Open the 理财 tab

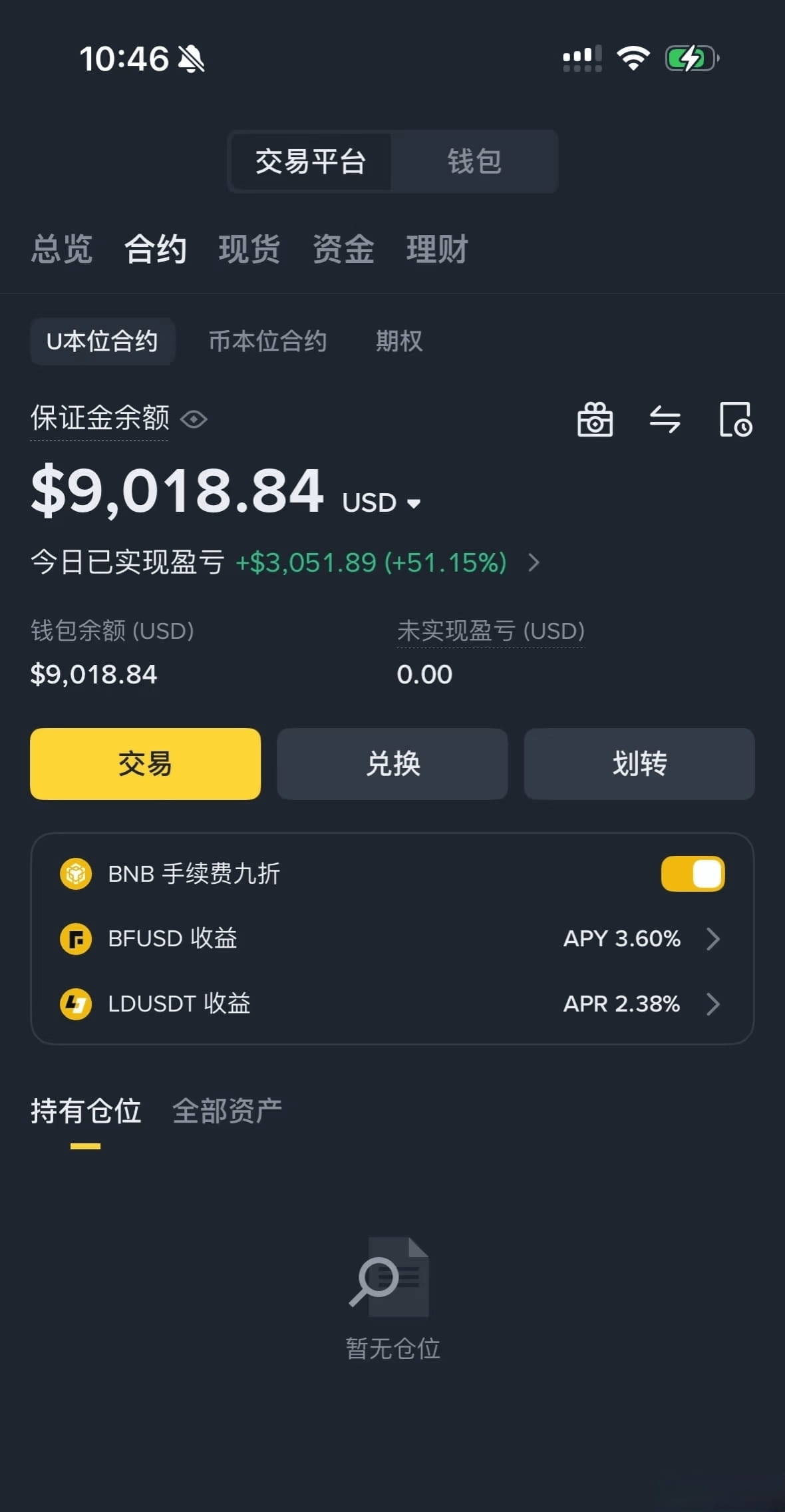pos(437,250)
